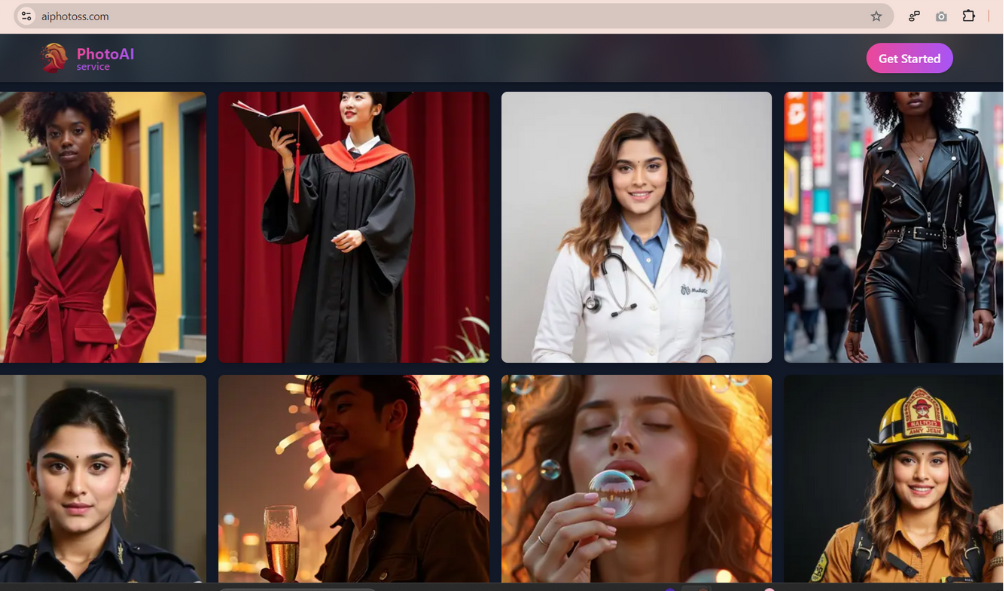Focus the aiphotoss.com address bar
The image size is (1004, 591).
click(400, 16)
